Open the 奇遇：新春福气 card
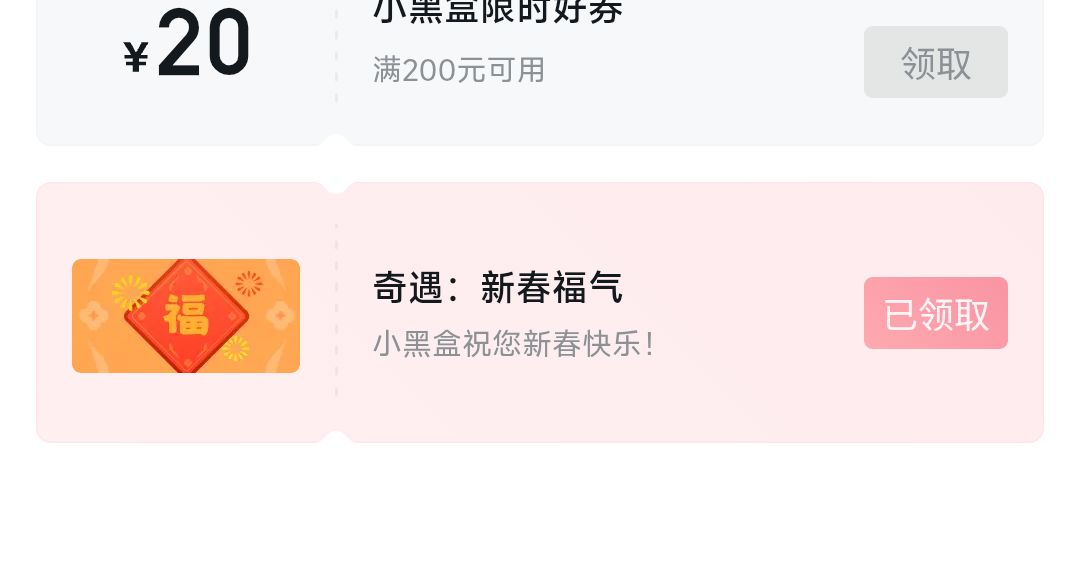Image resolution: width=1080 pixels, height=577 pixels. coord(540,313)
